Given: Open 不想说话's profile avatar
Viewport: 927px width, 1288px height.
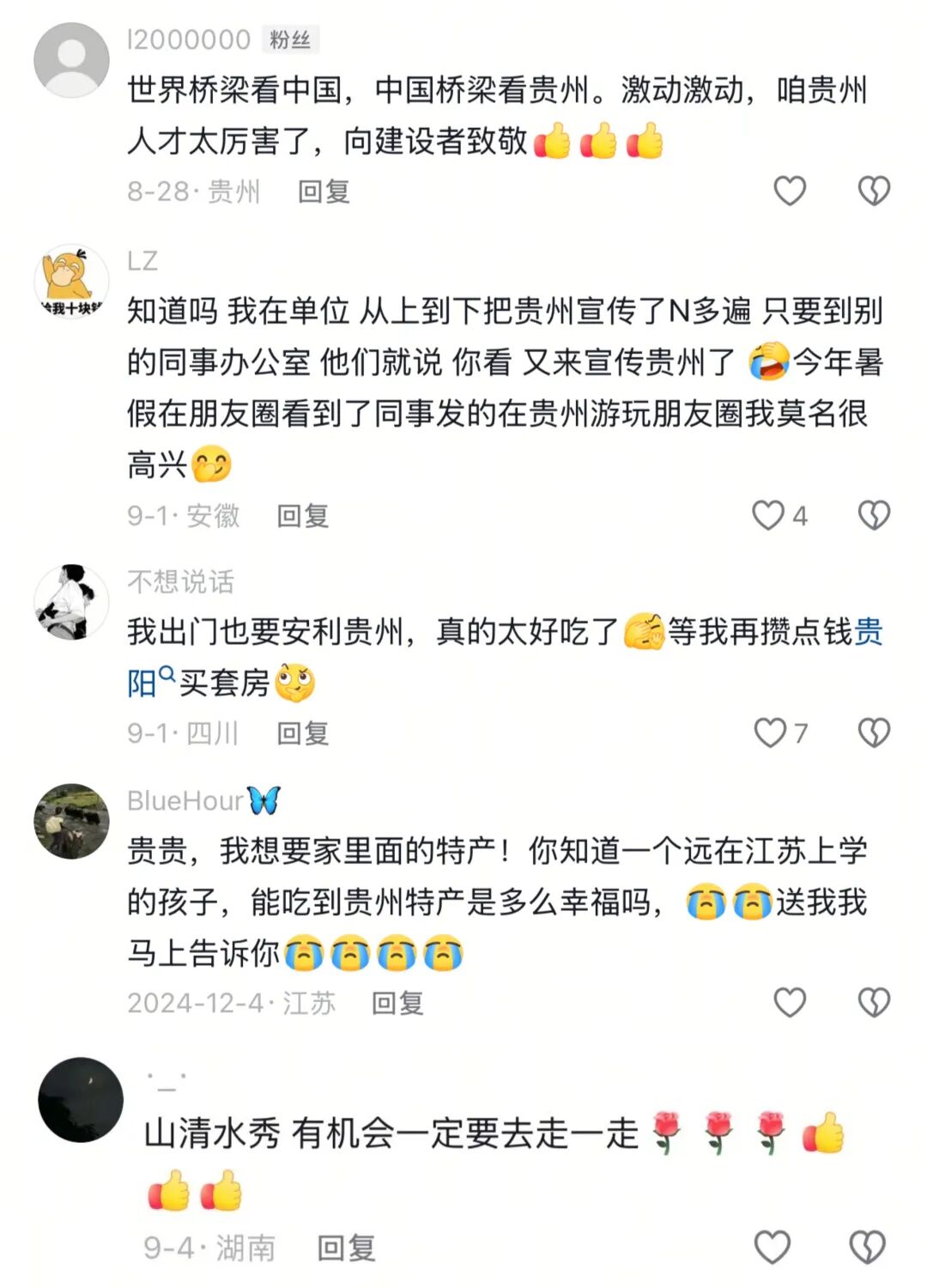Looking at the screenshot, I should 71,602.
